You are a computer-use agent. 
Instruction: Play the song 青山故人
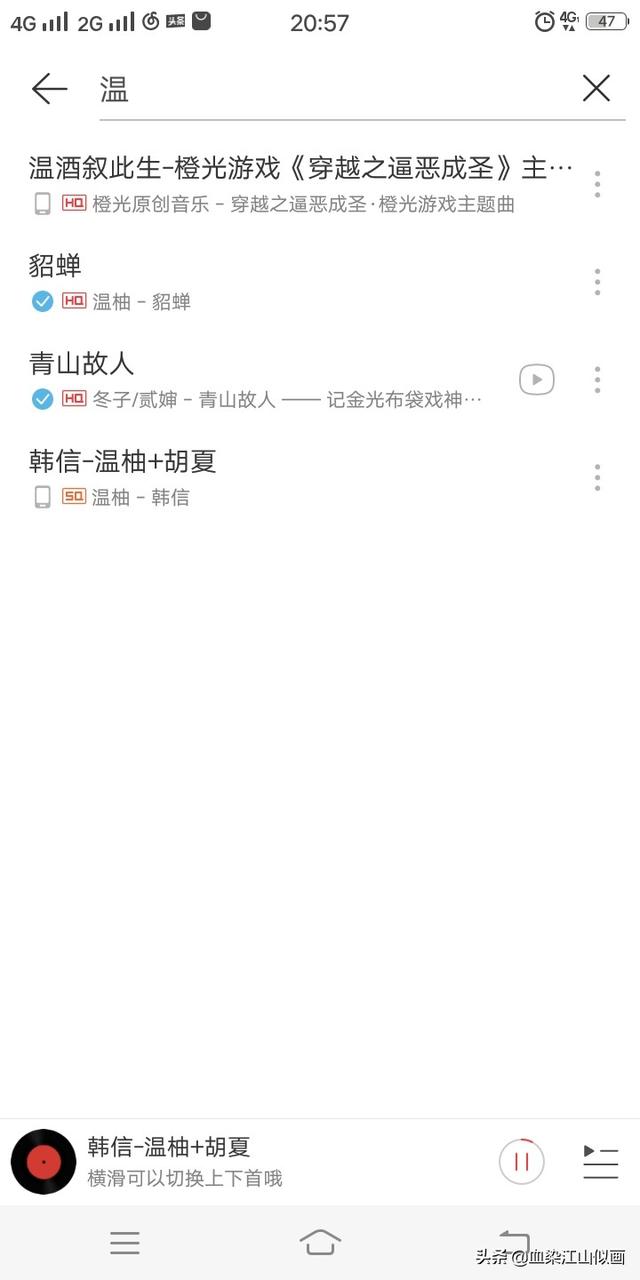(x=260, y=380)
